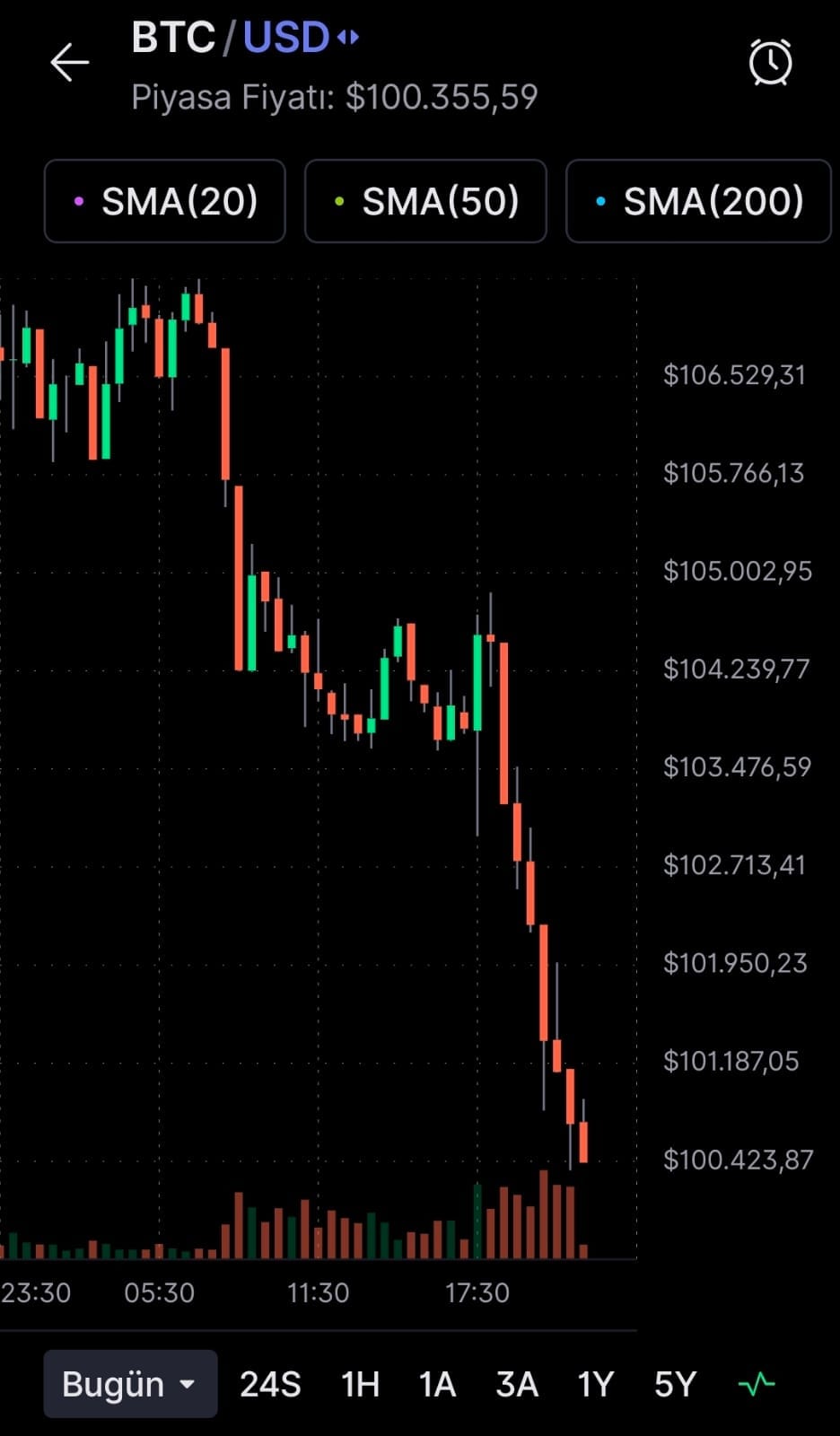
Task: Open the green chart type icon
Action: pos(756,1384)
